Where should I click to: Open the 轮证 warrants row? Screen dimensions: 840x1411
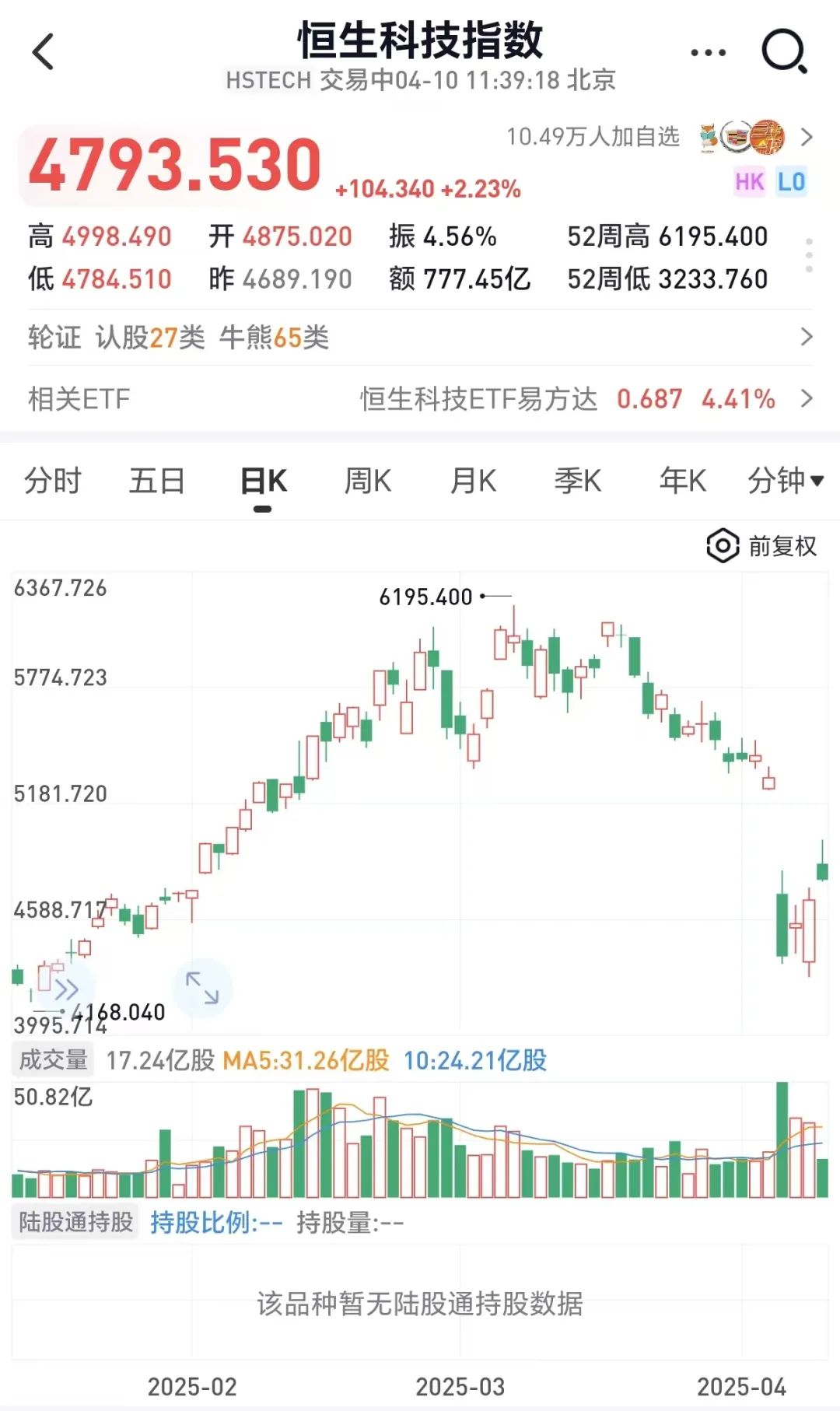[x=420, y=337]
